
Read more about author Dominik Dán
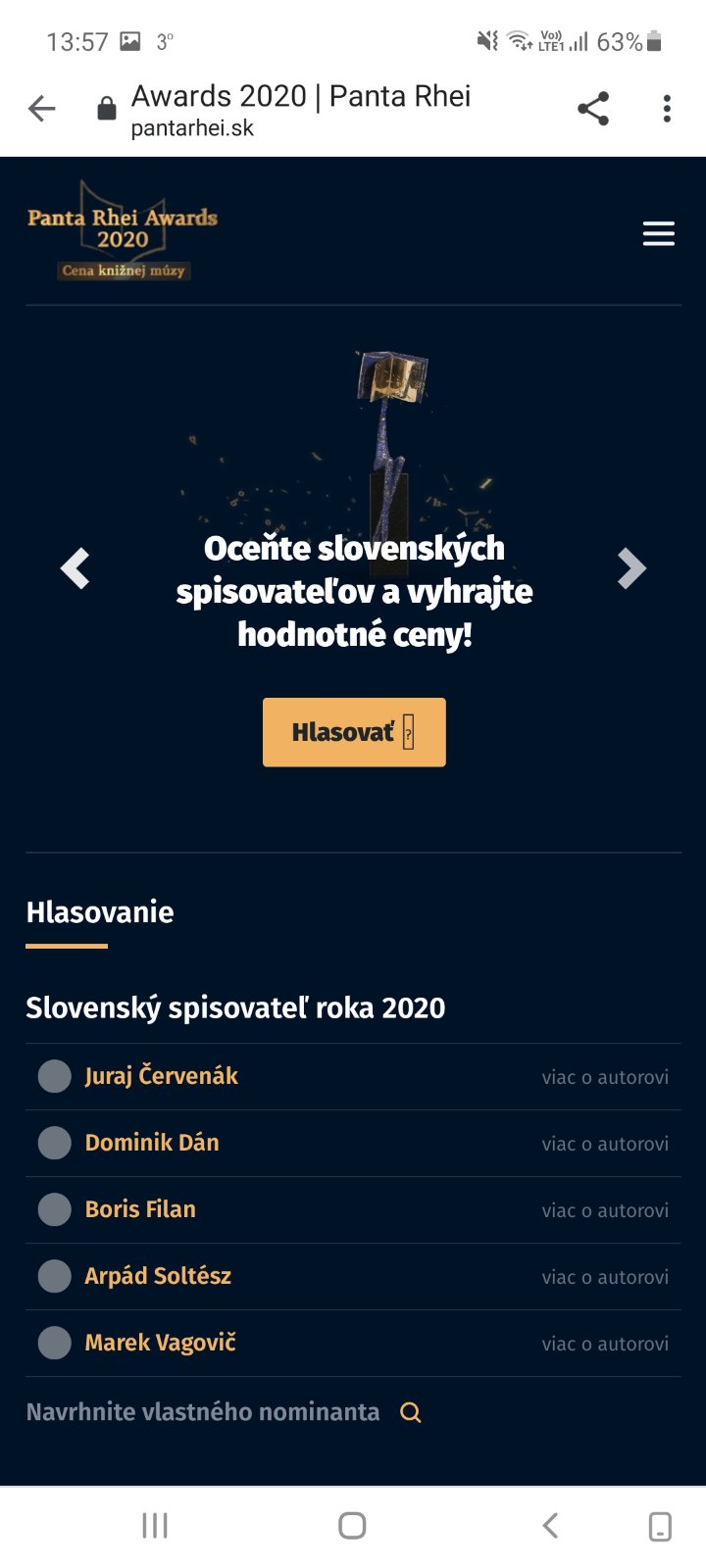pos(605,1144)
